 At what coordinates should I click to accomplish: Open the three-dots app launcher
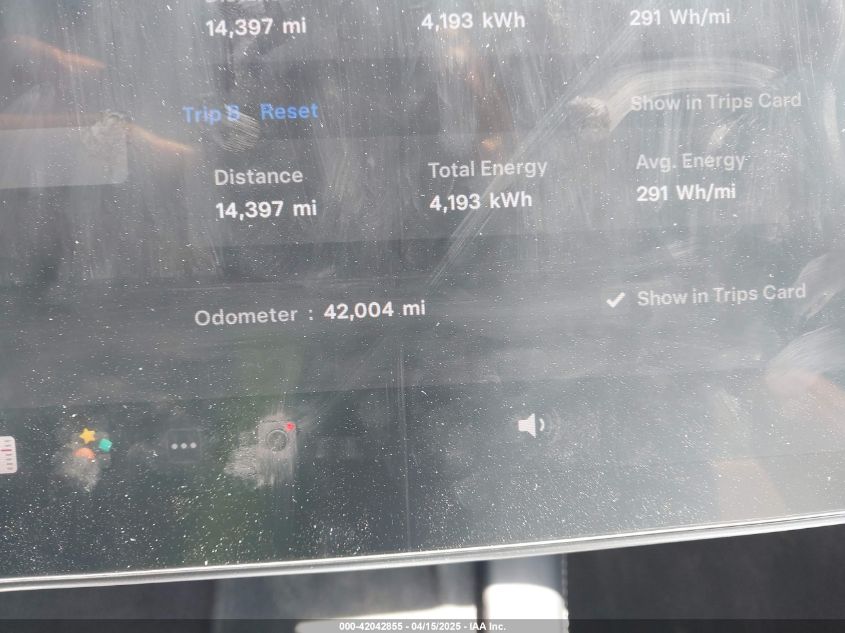click(183, 447)
